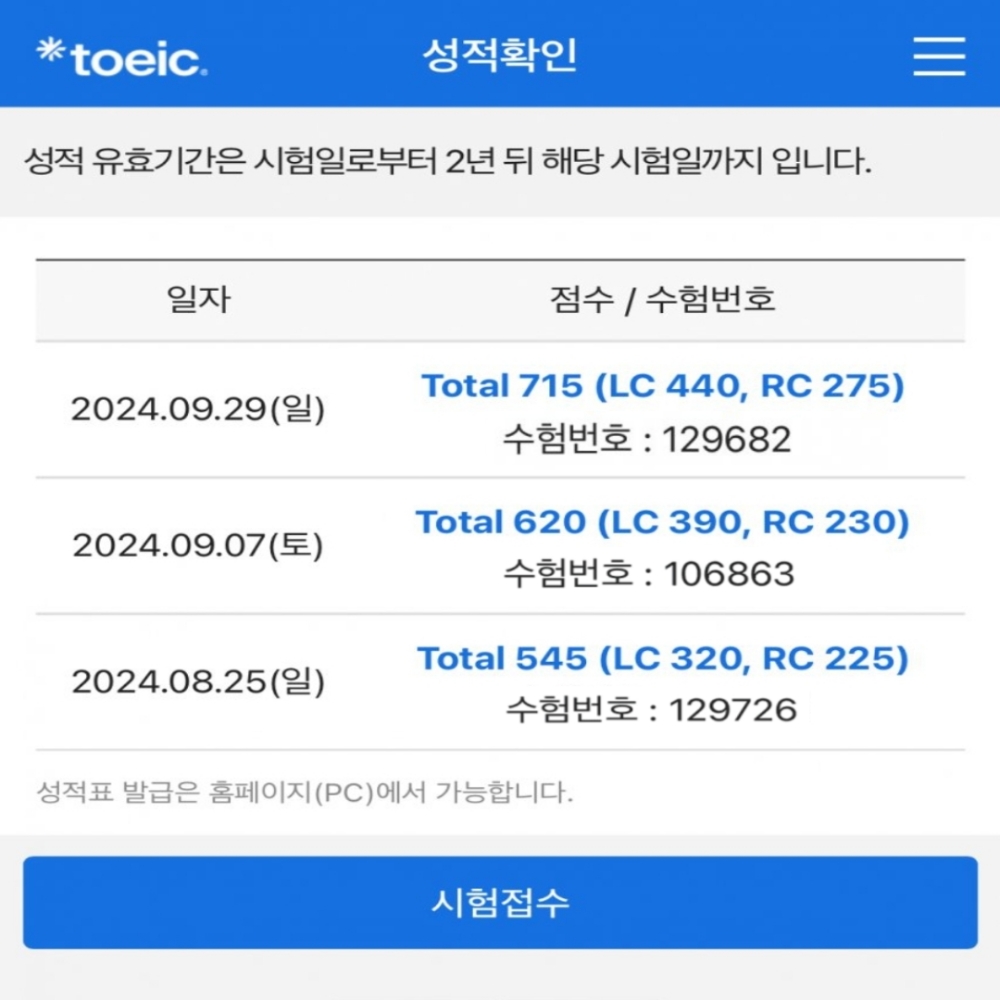The width and height of the screenshot is (1000, 1000).
Task: Open the Total 715 score result
Action: pyautogui.click(x=663, y=386)
